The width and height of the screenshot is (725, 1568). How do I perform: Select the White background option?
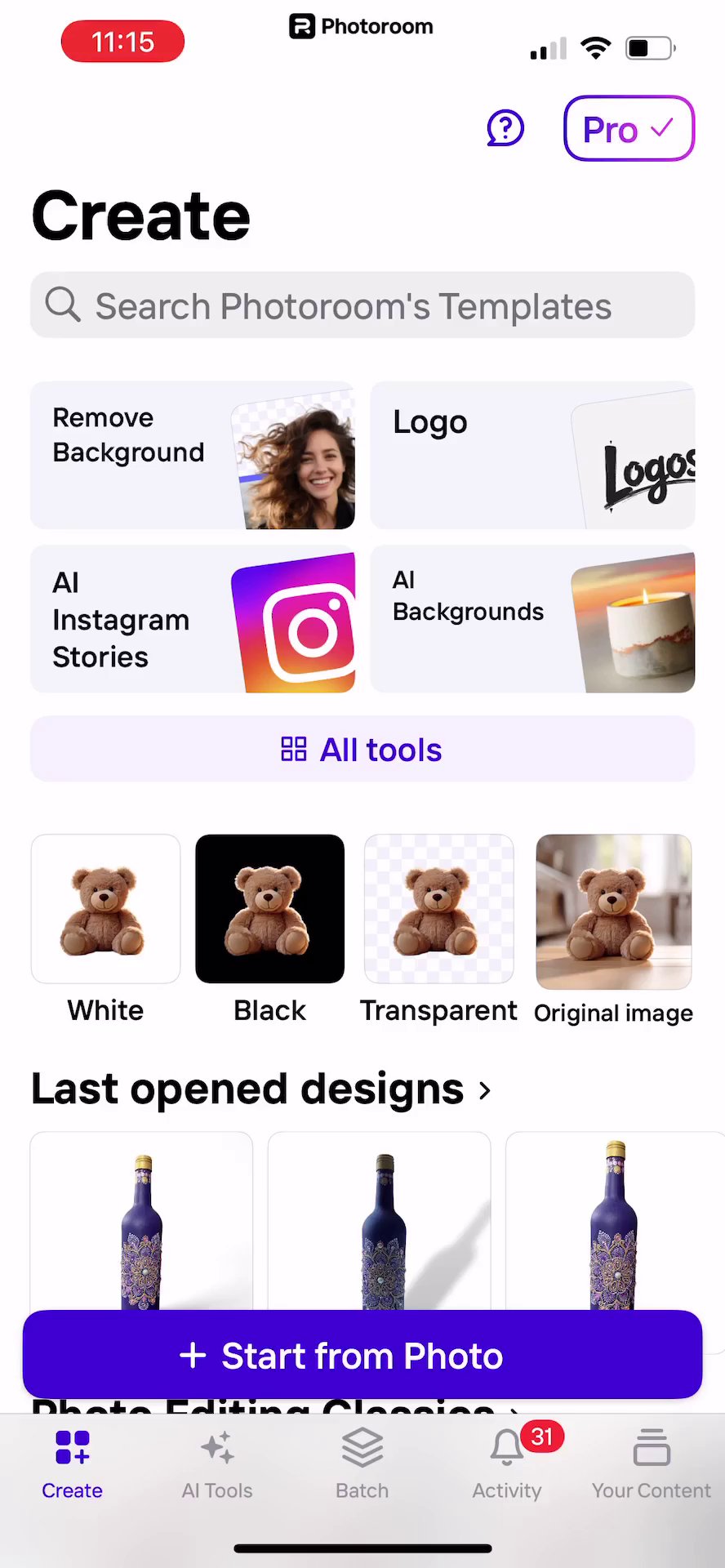point(105,910)
